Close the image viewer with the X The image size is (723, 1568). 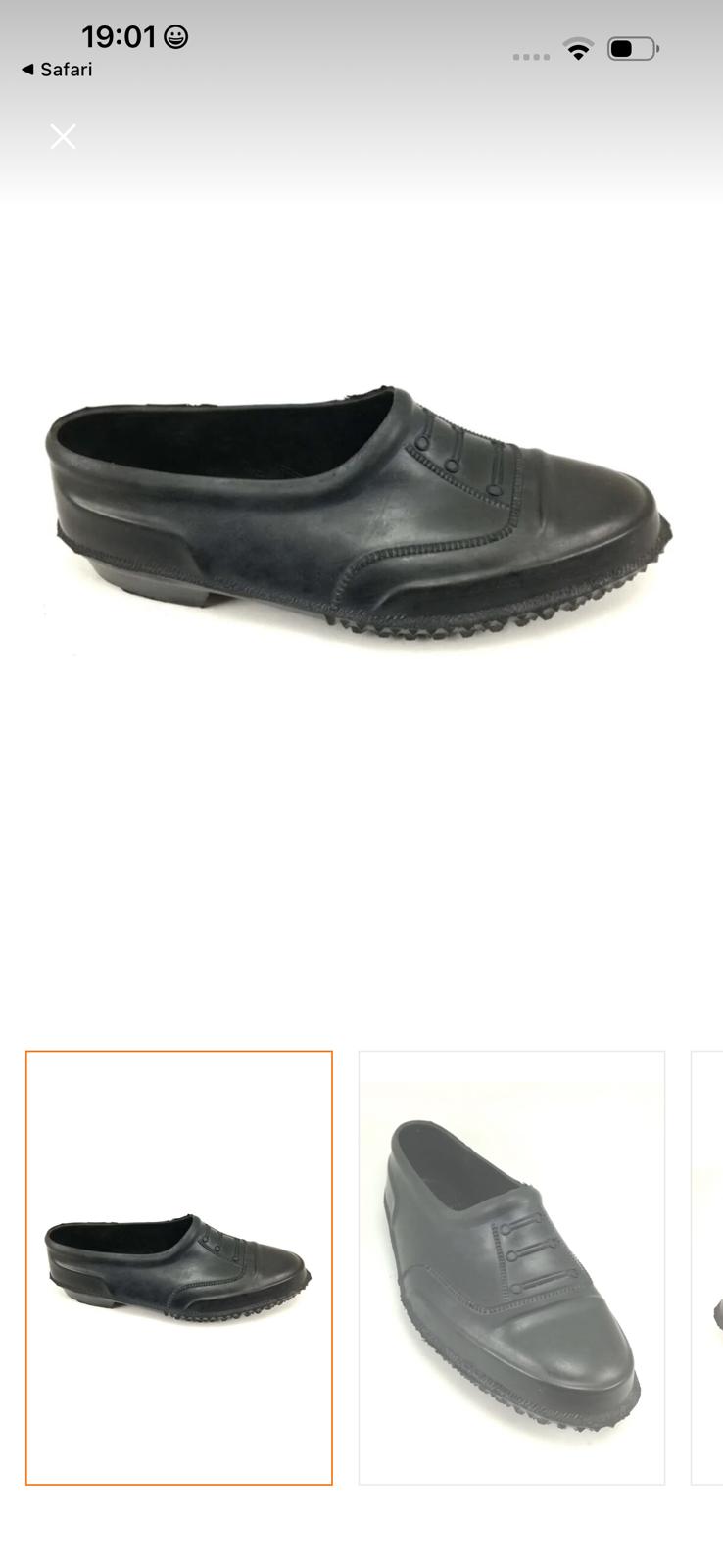[63, 136]
